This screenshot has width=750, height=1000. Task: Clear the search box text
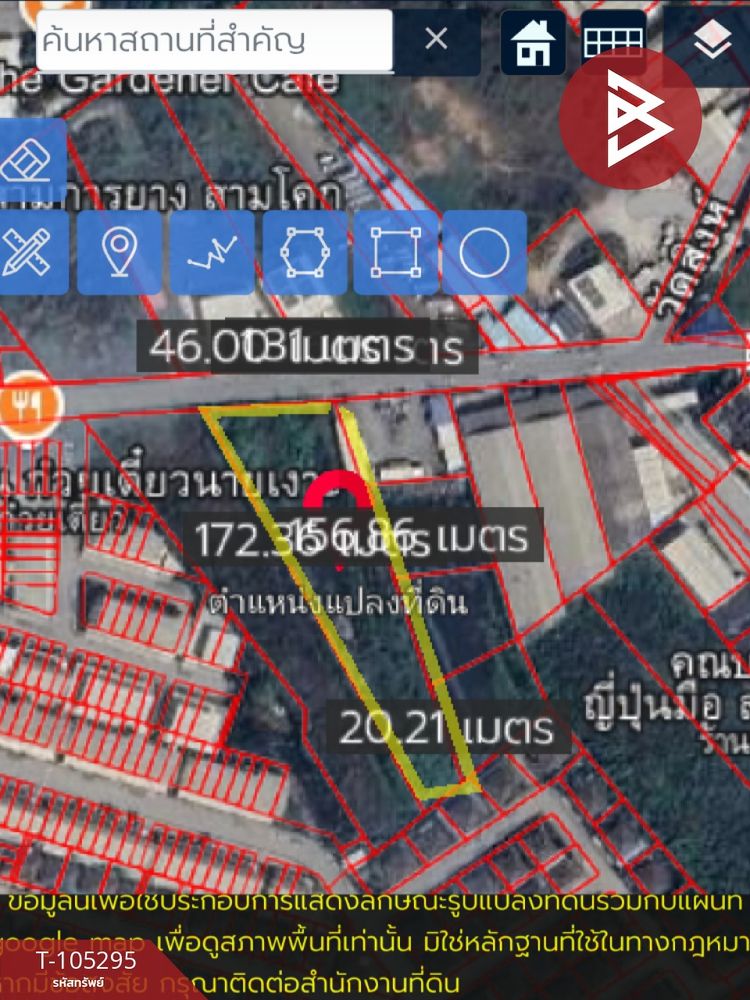pyautogui.click(x=436, y=40)
